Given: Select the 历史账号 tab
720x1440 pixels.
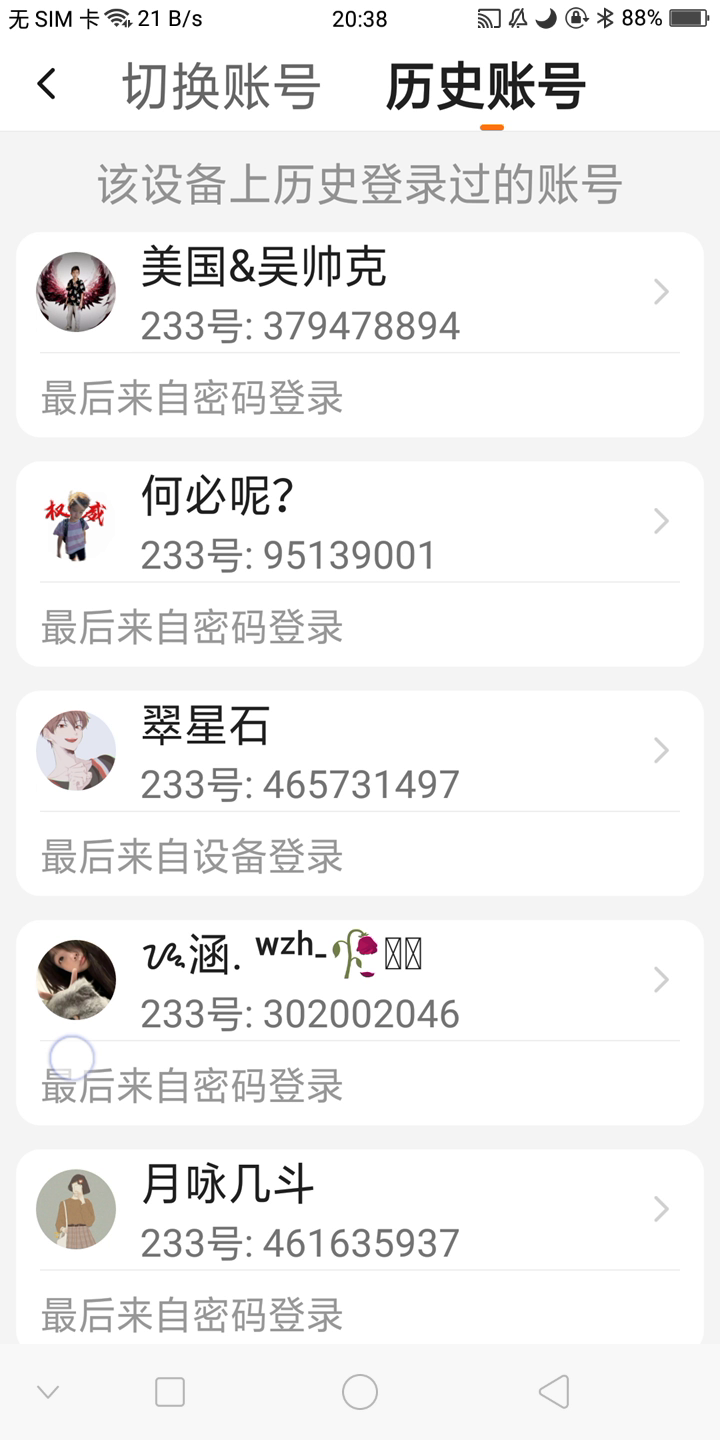Looking at the screenshot, I should pos(486,86).
